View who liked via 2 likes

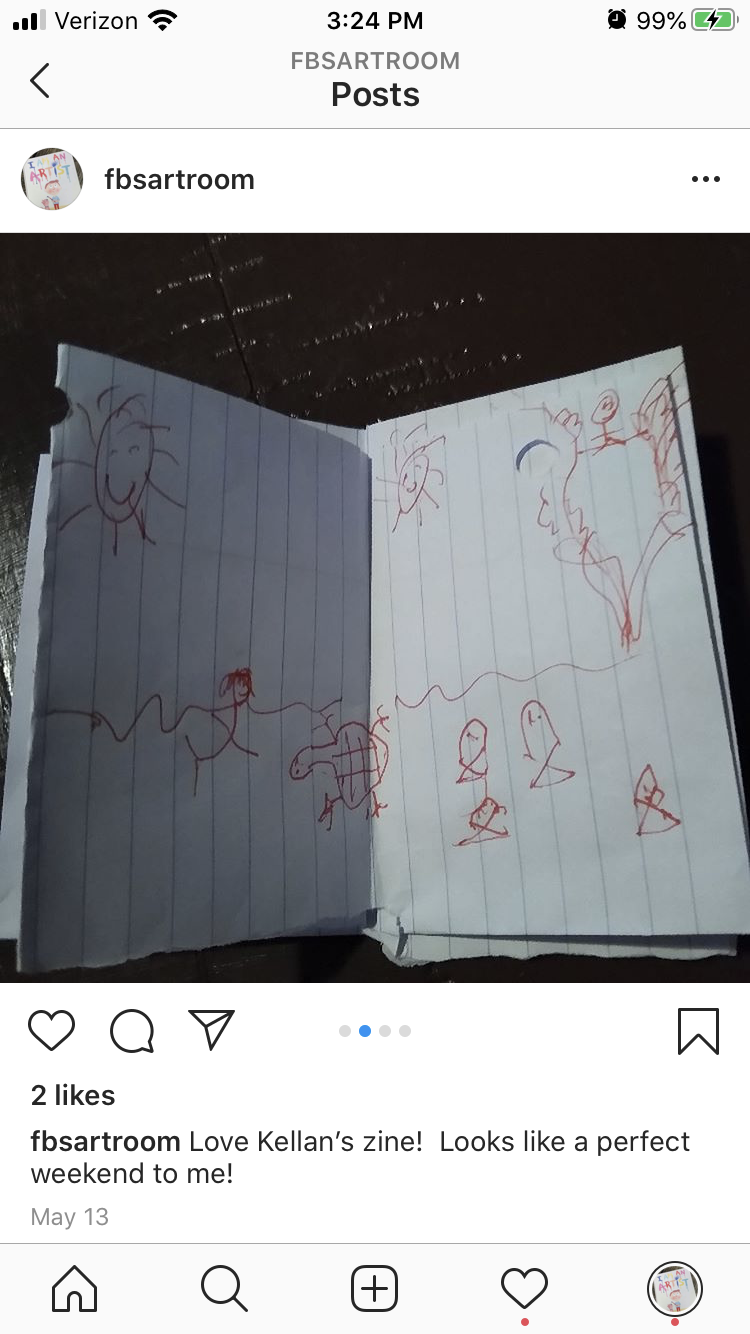click(73, 1095)
